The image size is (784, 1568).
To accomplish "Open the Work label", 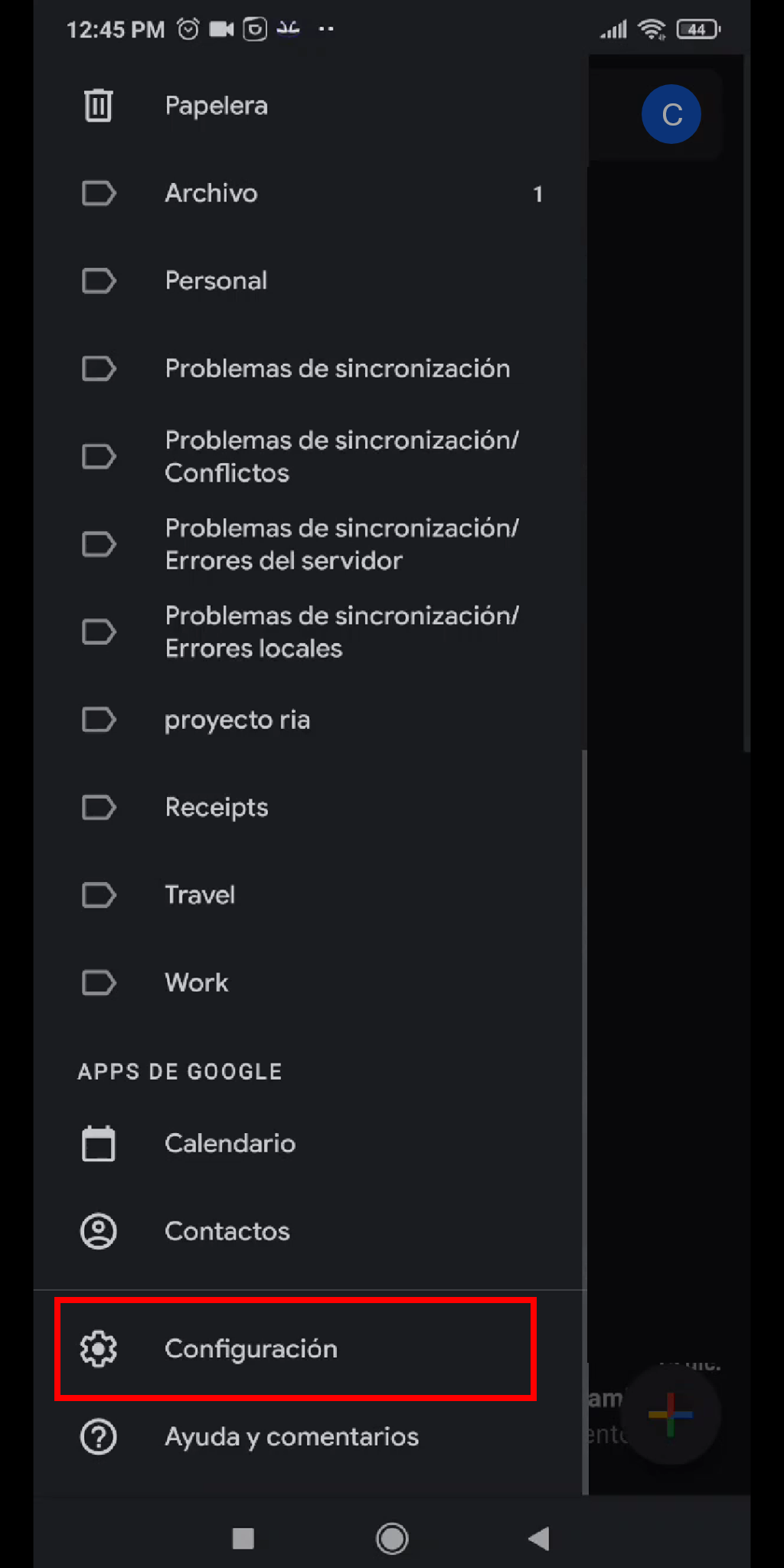I will click(x=310, y=982).
